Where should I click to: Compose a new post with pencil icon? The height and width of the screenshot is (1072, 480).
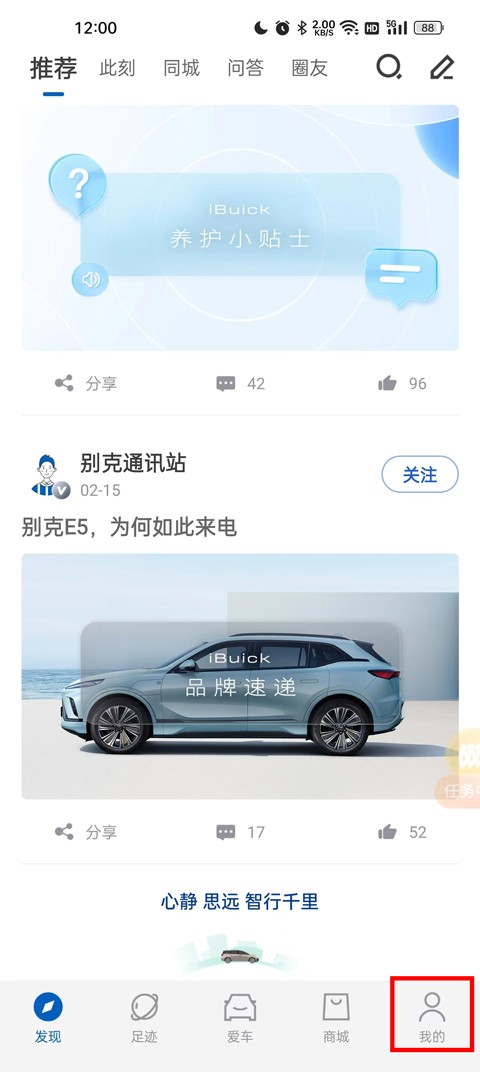point(442,67)
